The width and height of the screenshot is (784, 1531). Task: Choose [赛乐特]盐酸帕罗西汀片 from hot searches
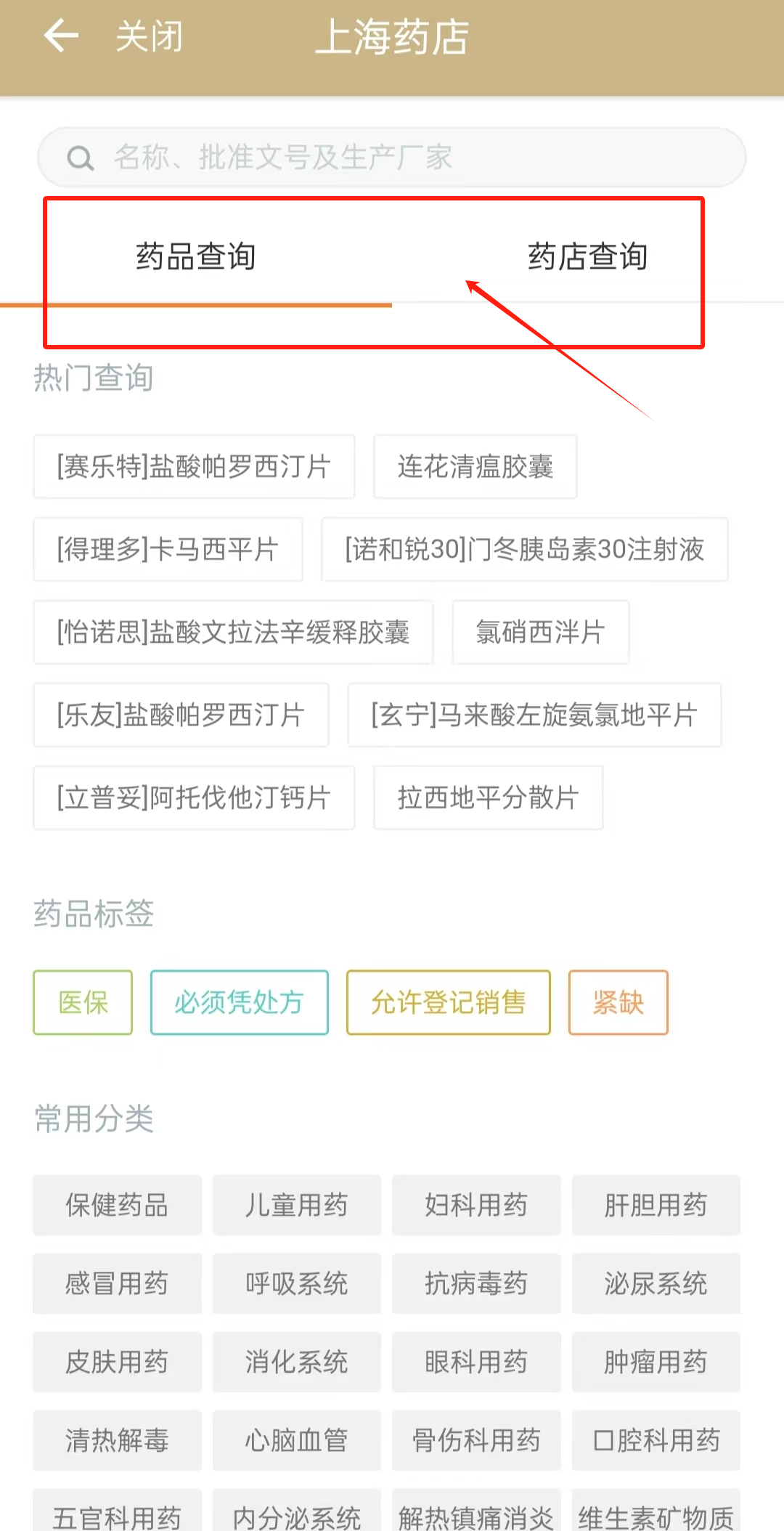(x=194, y=466)
